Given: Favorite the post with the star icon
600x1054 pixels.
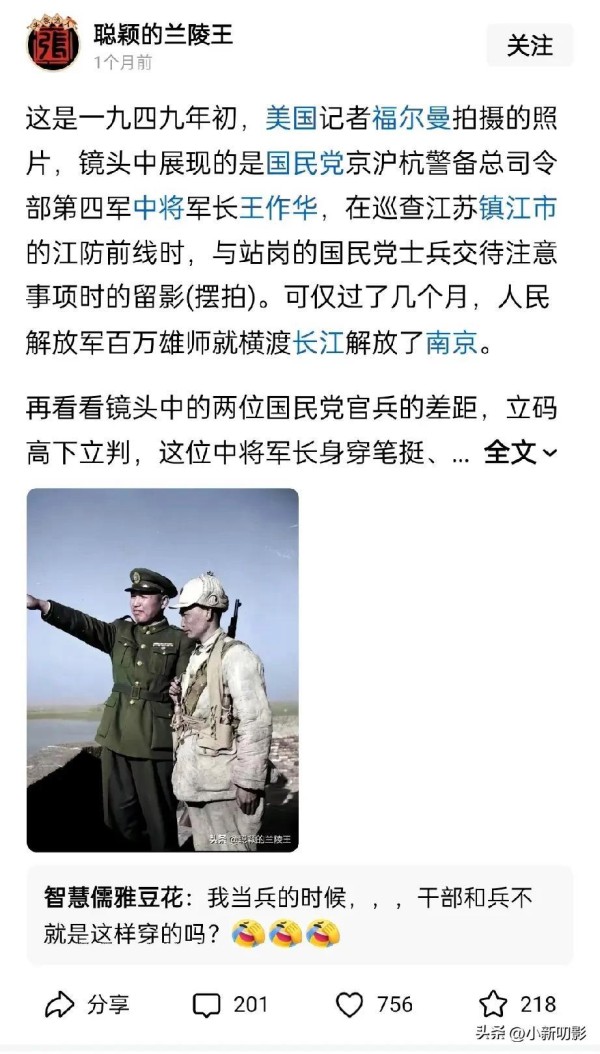Looking at the screenshot, I should (517, 1004).
